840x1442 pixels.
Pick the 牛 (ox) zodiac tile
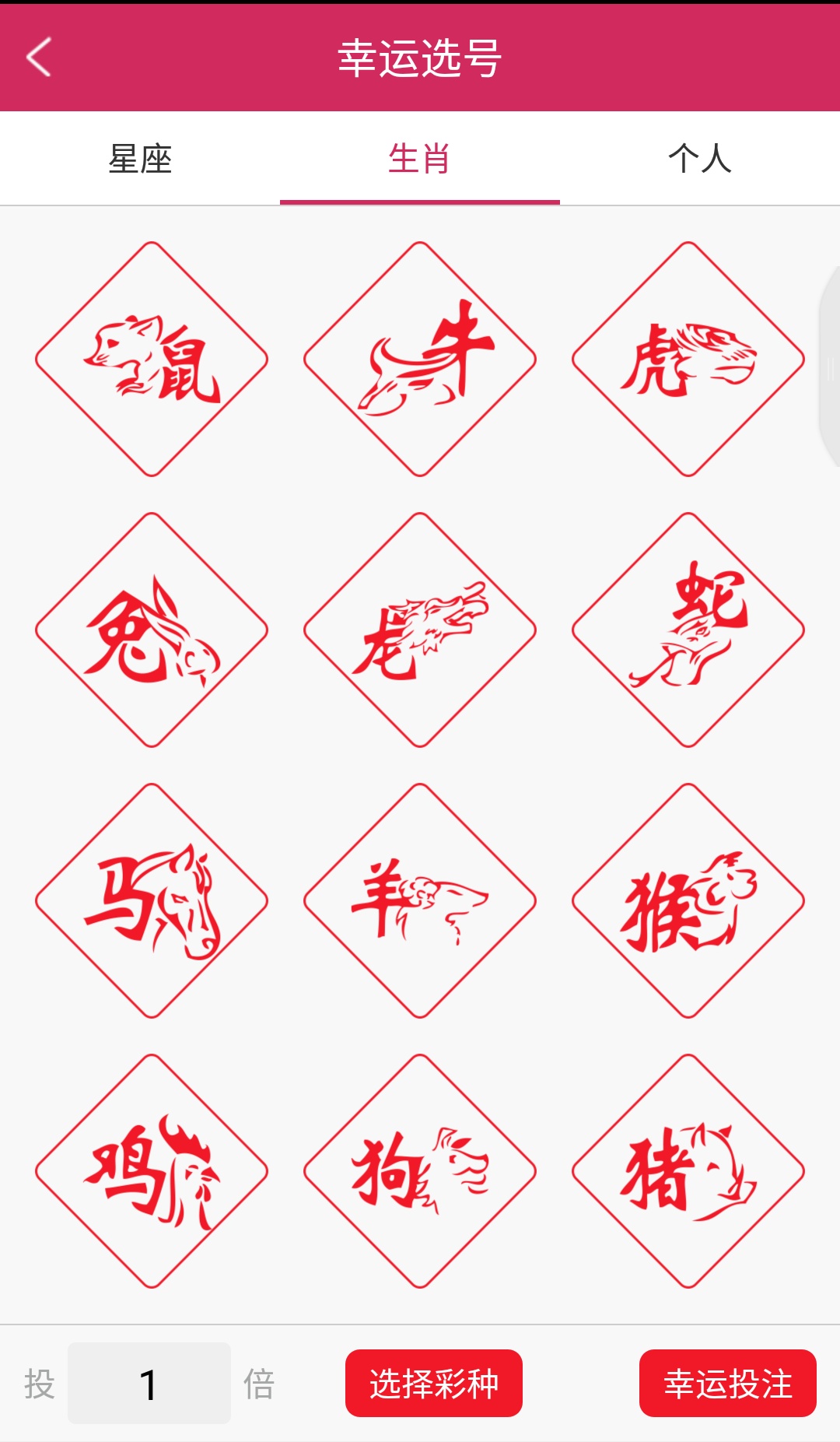[x=420, y=359]
